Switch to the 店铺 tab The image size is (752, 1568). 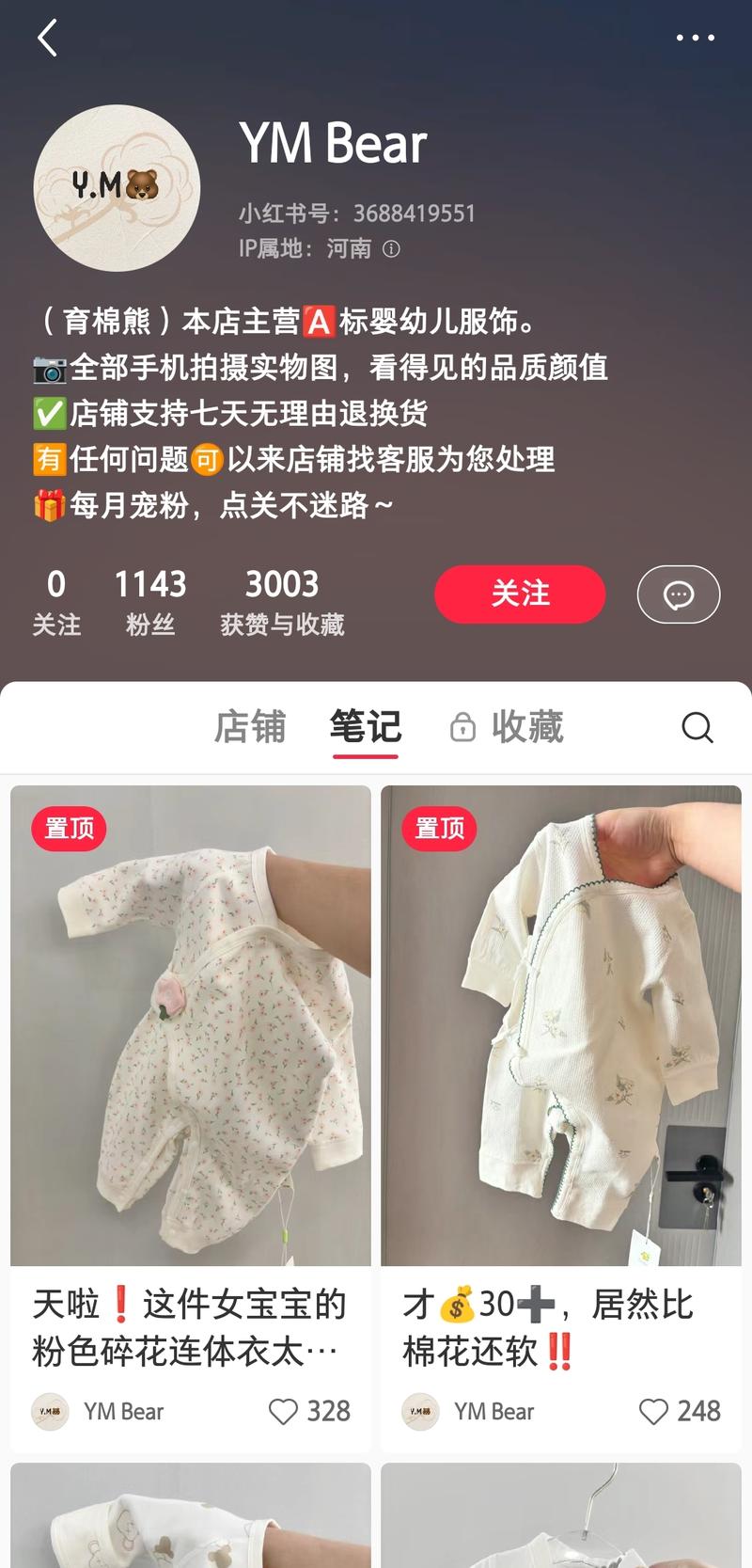click(x=248, y=727)
